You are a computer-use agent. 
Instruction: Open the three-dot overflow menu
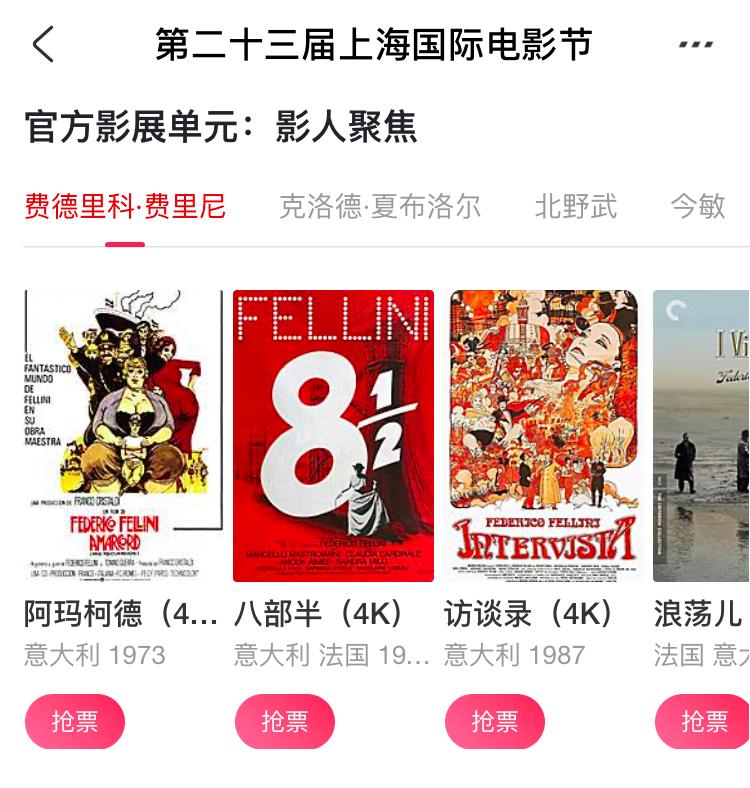(695, 45)
